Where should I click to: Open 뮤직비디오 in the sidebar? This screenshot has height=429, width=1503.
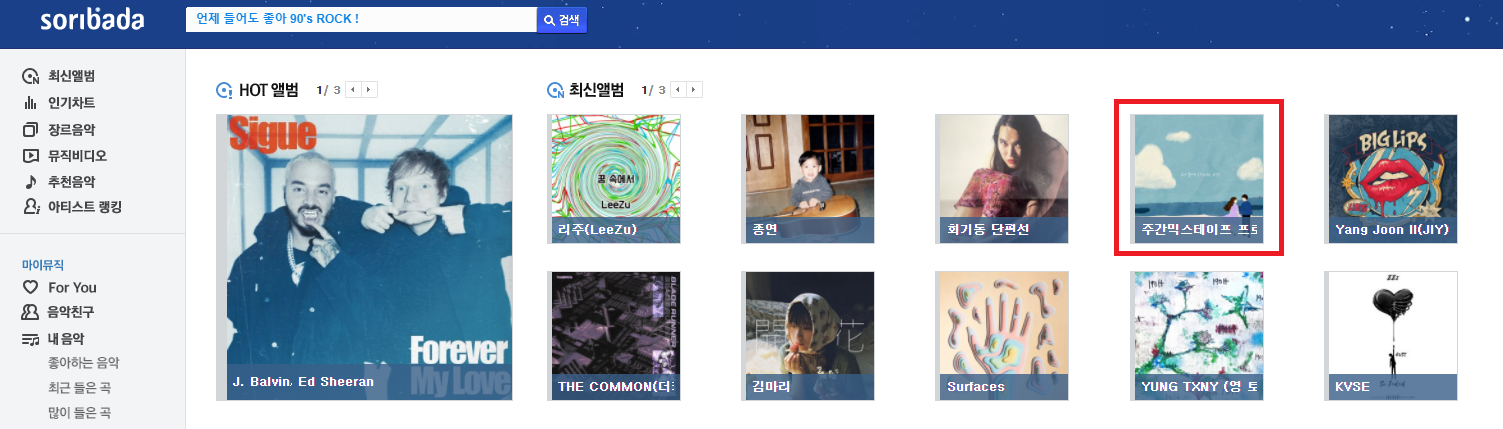click(x=76, y=155)
